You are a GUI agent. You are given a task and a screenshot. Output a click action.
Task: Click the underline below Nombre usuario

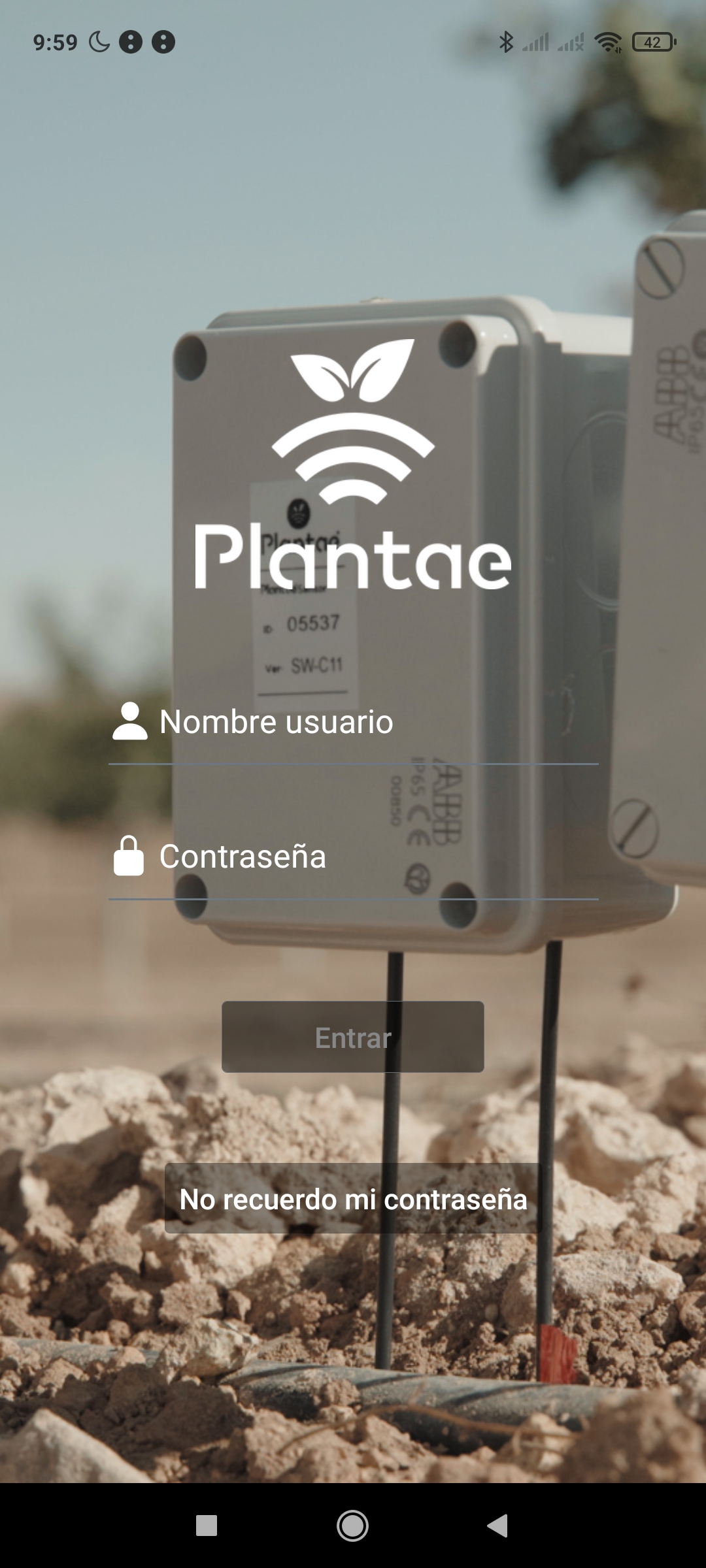[x=353, y=763]
